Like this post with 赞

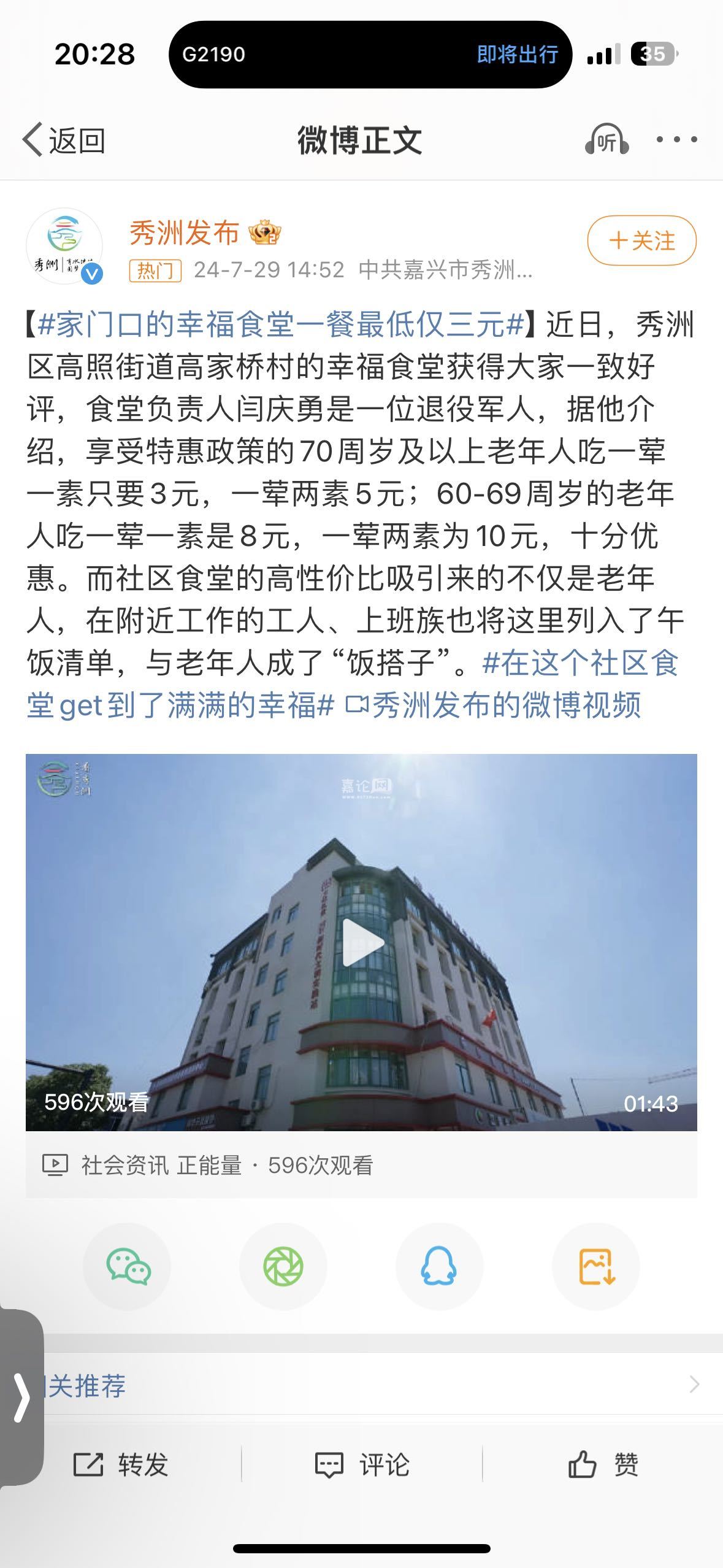602,1464
